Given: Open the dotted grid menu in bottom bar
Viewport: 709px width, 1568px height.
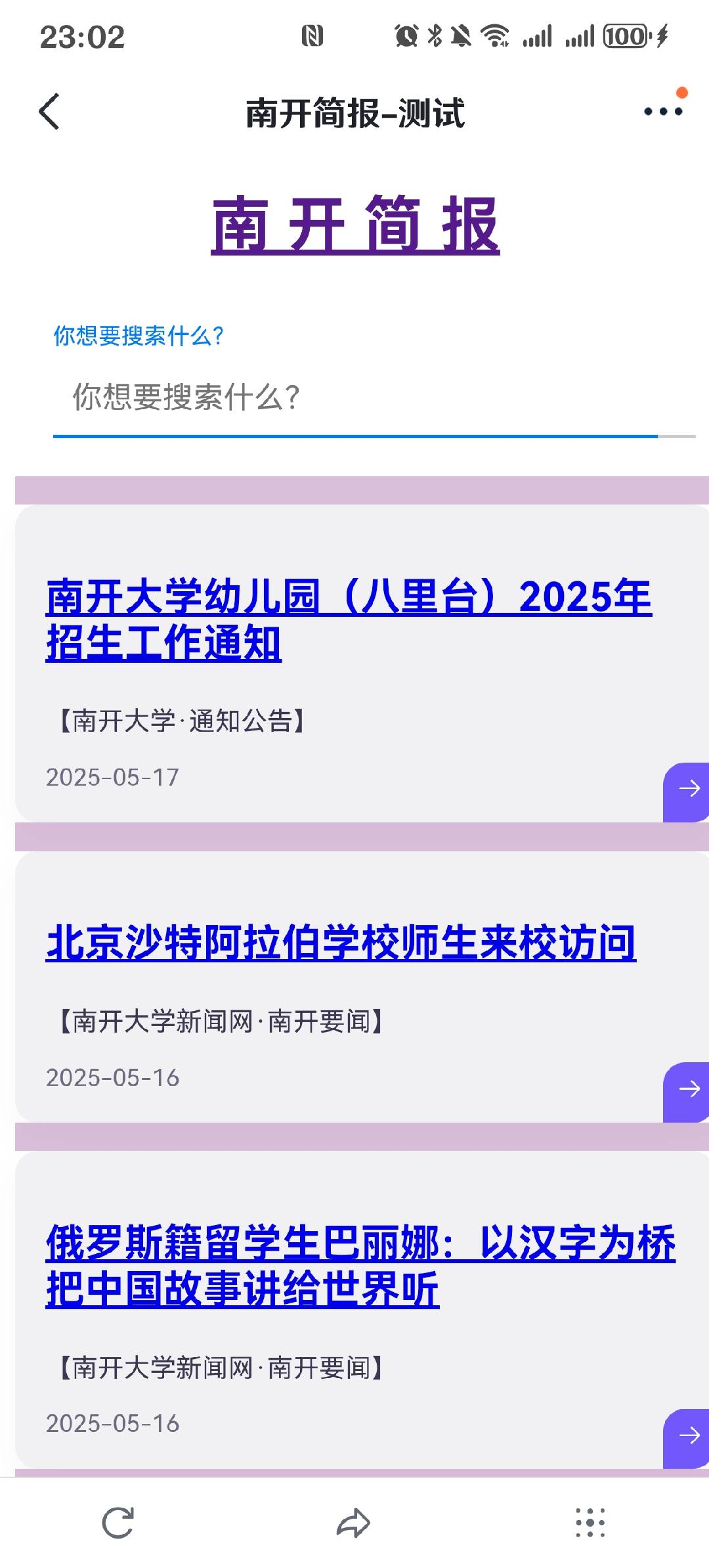Looking at the screenshot, I should click(x=590, y=1523).
